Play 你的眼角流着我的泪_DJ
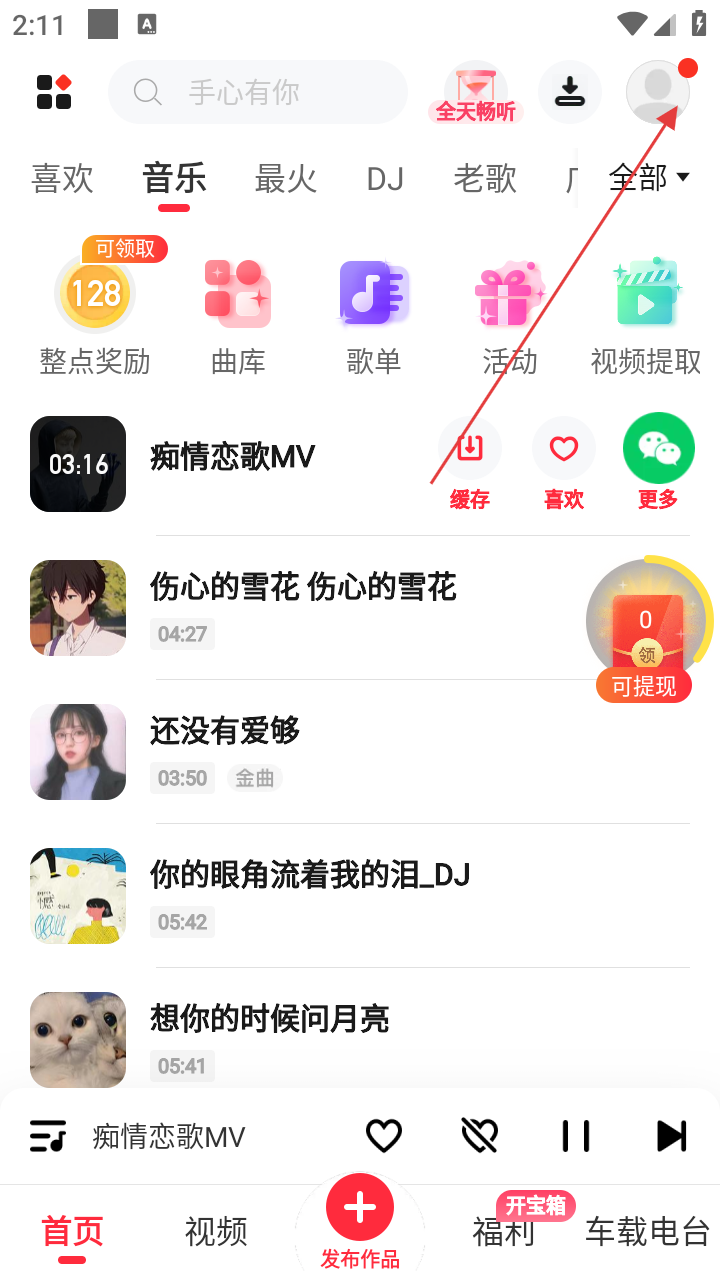Screen dimensions: 720x1280 pos(310,875)
